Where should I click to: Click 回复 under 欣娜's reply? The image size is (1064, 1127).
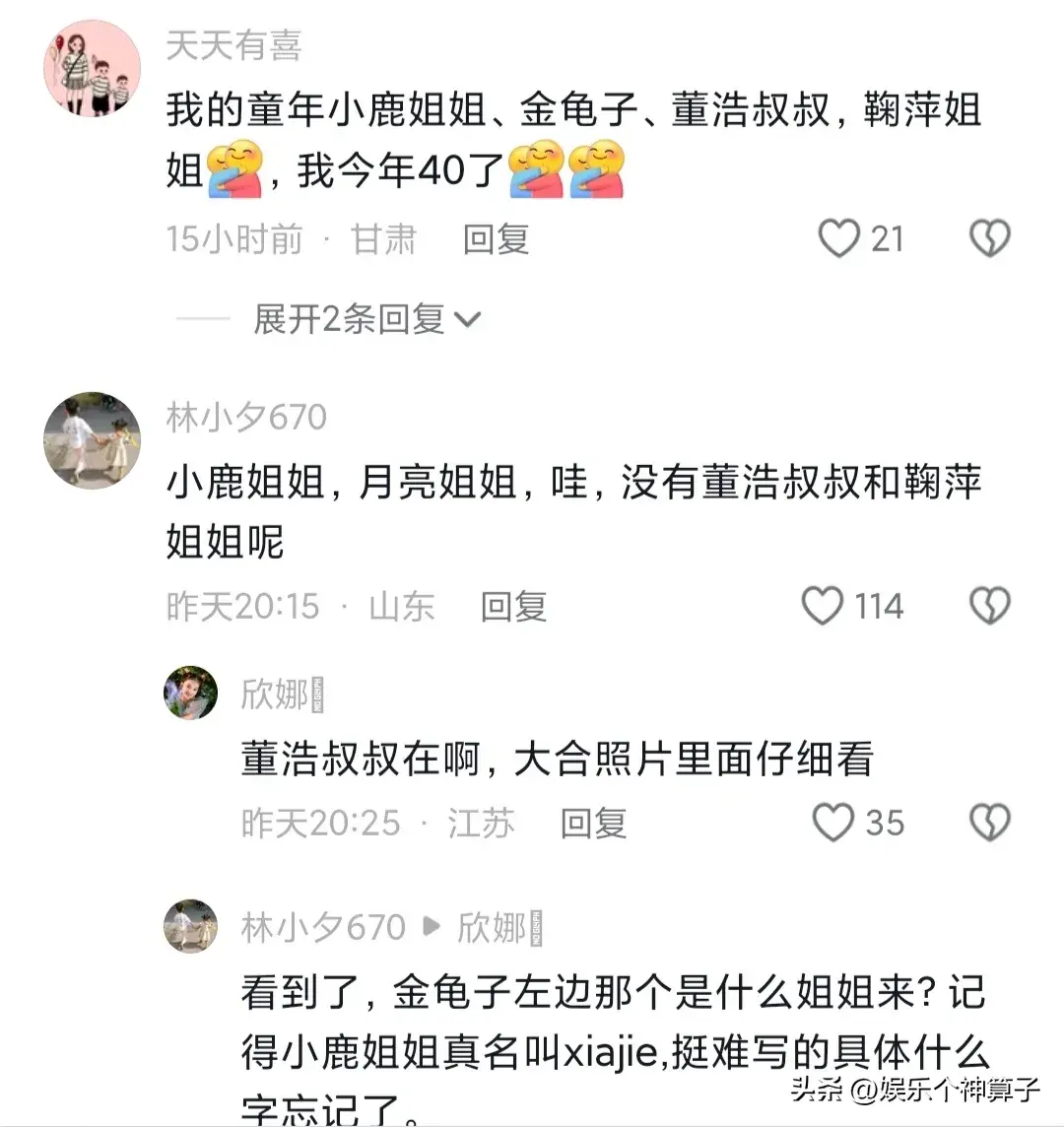point(592,823)
